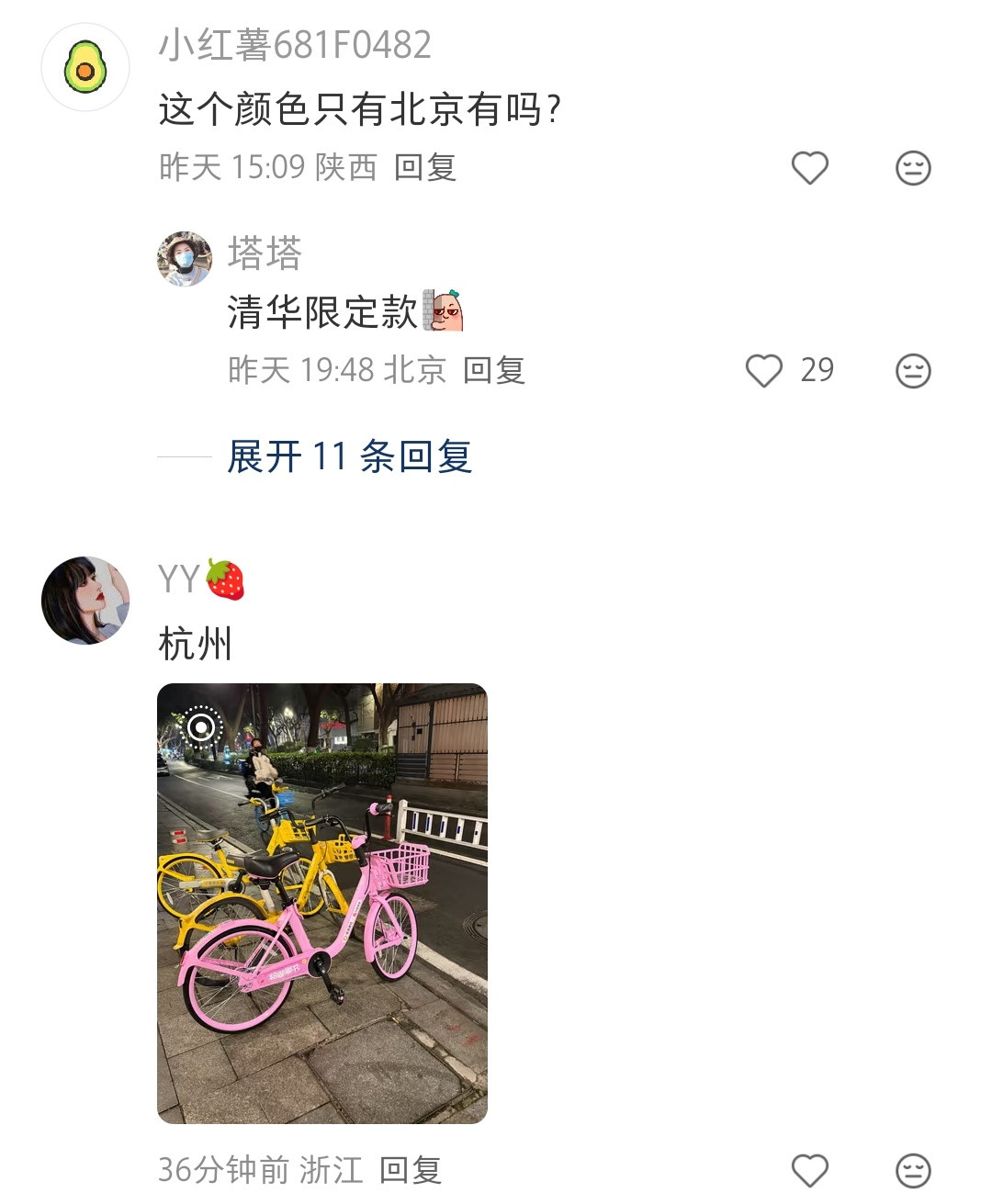Click 回复 on YY's comment
Screen dimensions: 992x1204
click(x=410, y=1170)
